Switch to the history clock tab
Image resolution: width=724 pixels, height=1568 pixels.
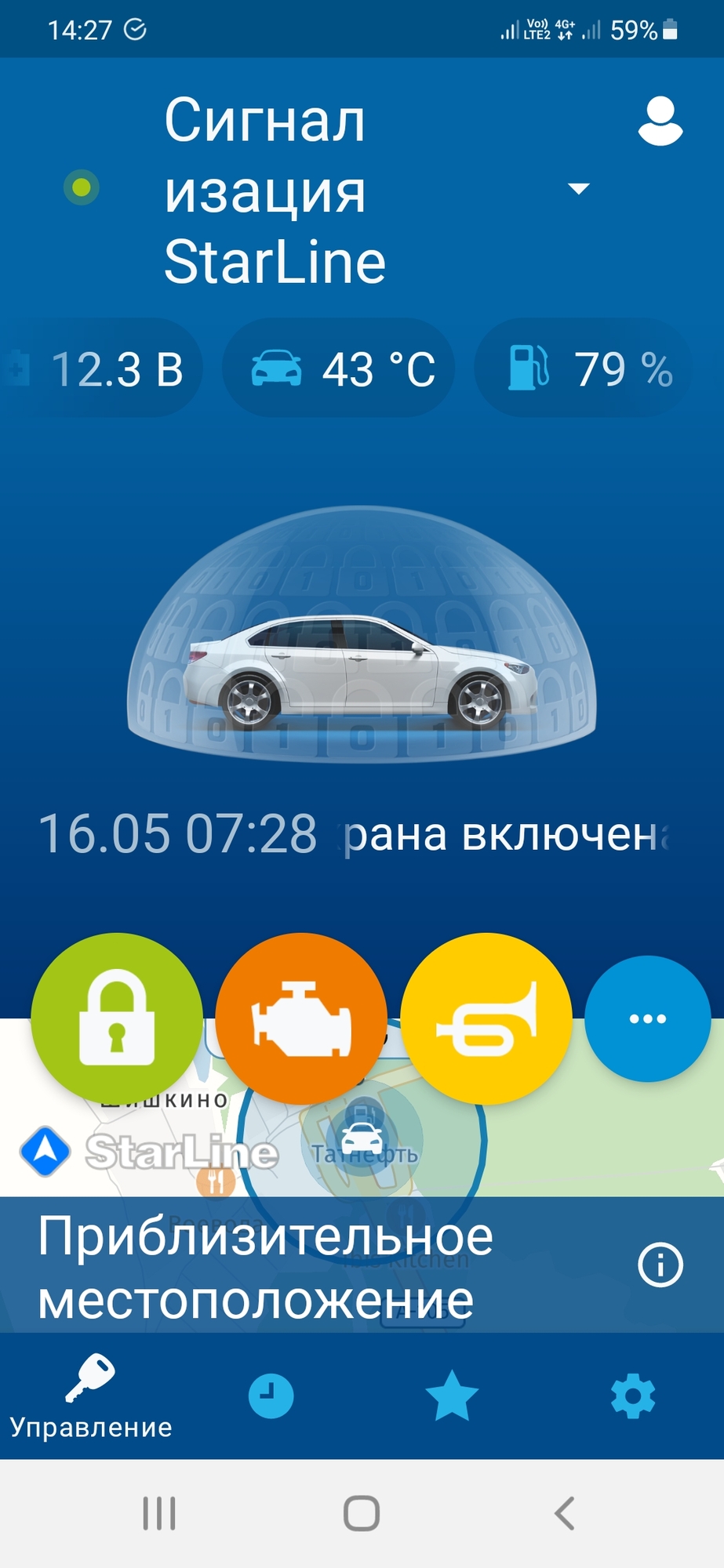coord(271,1396)
